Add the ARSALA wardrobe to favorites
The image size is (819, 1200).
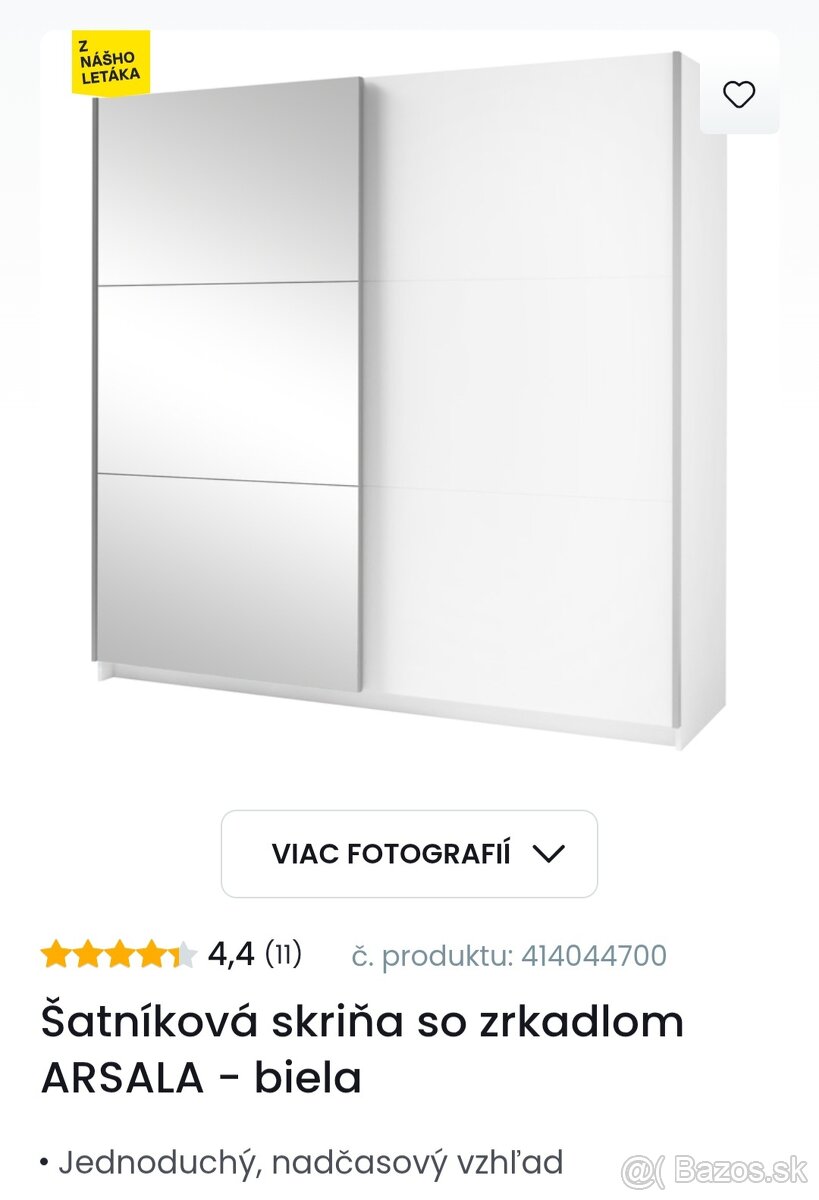pyautogui.click(x=739, y=95)
